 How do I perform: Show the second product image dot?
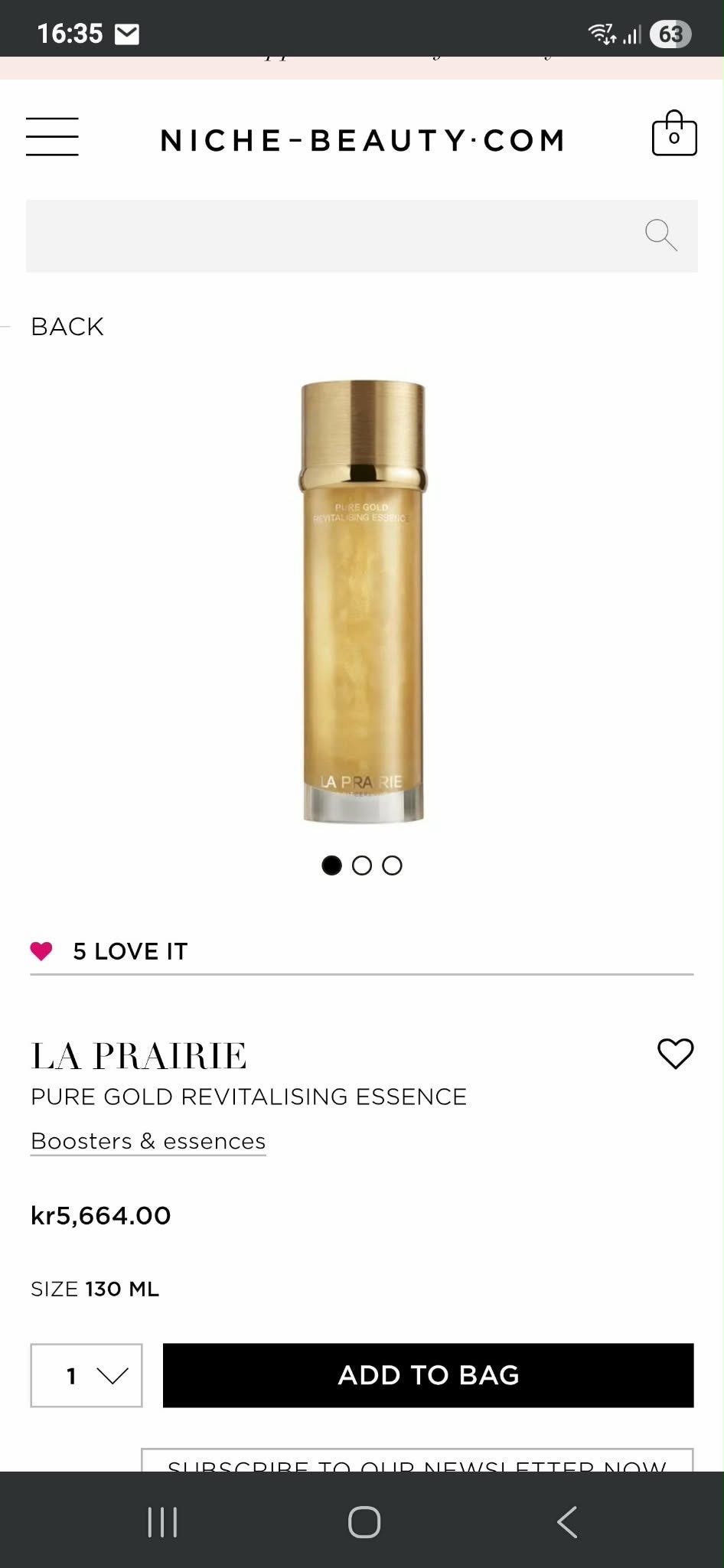pyautogui.click(x=361, y=865)
